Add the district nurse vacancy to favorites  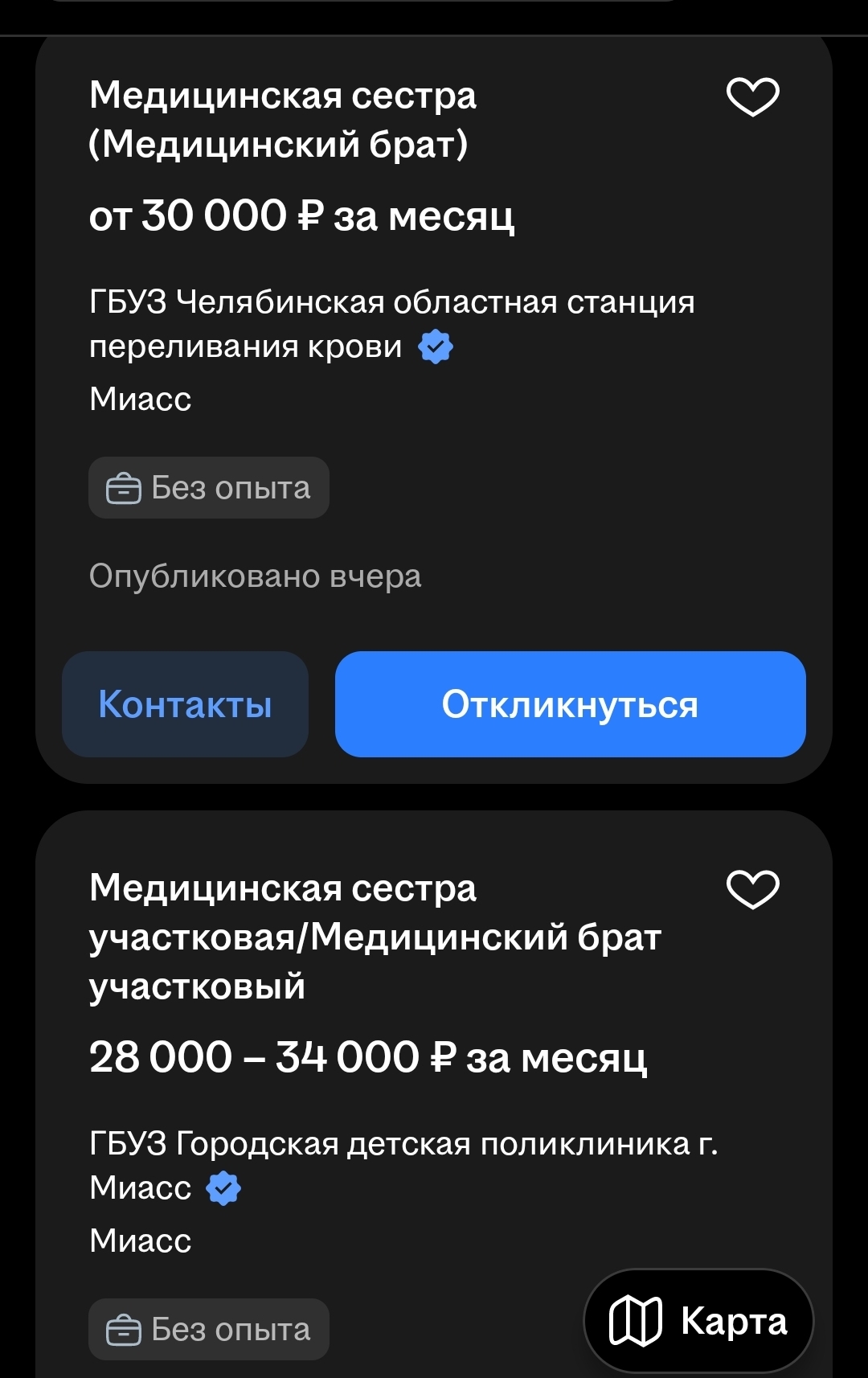pyautogui.click(x=752, y=890)
